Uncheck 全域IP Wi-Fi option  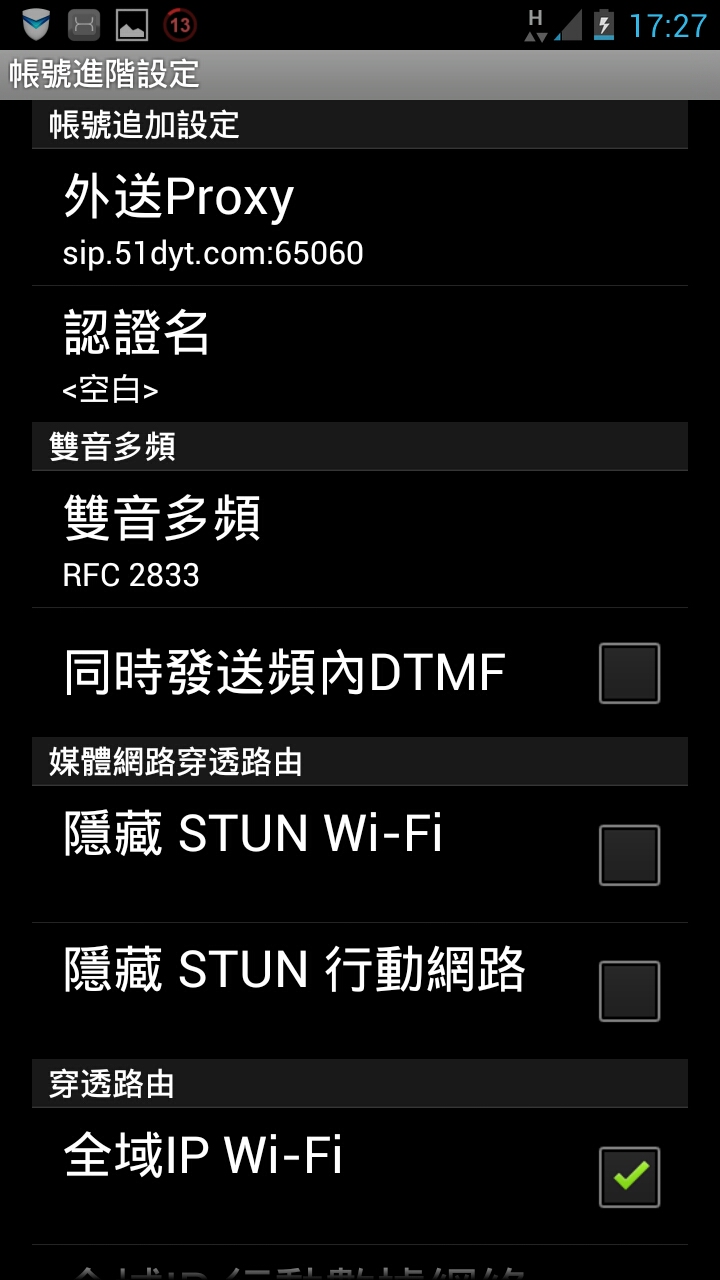coord(629,1177)
